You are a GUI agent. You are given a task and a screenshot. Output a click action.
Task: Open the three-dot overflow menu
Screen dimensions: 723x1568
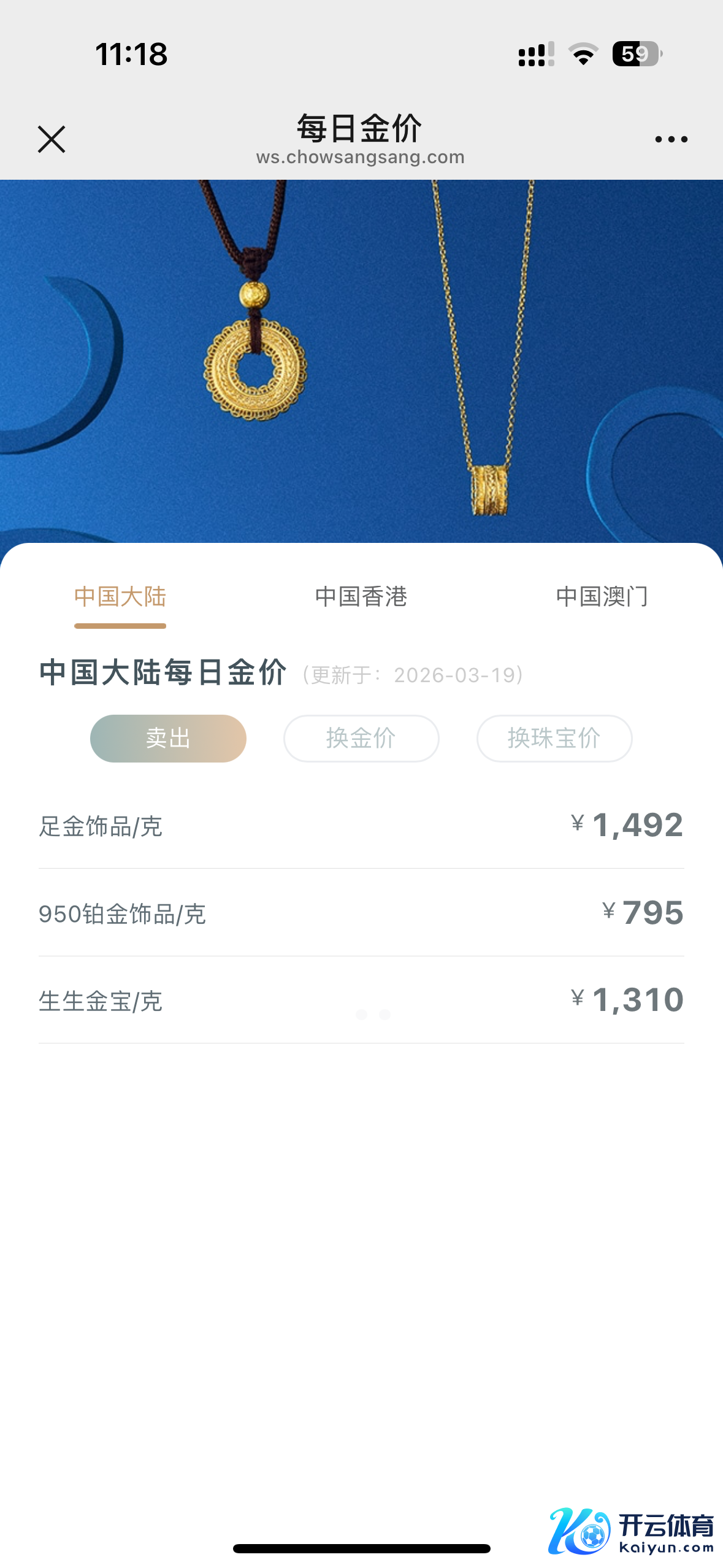pos(671,139)
